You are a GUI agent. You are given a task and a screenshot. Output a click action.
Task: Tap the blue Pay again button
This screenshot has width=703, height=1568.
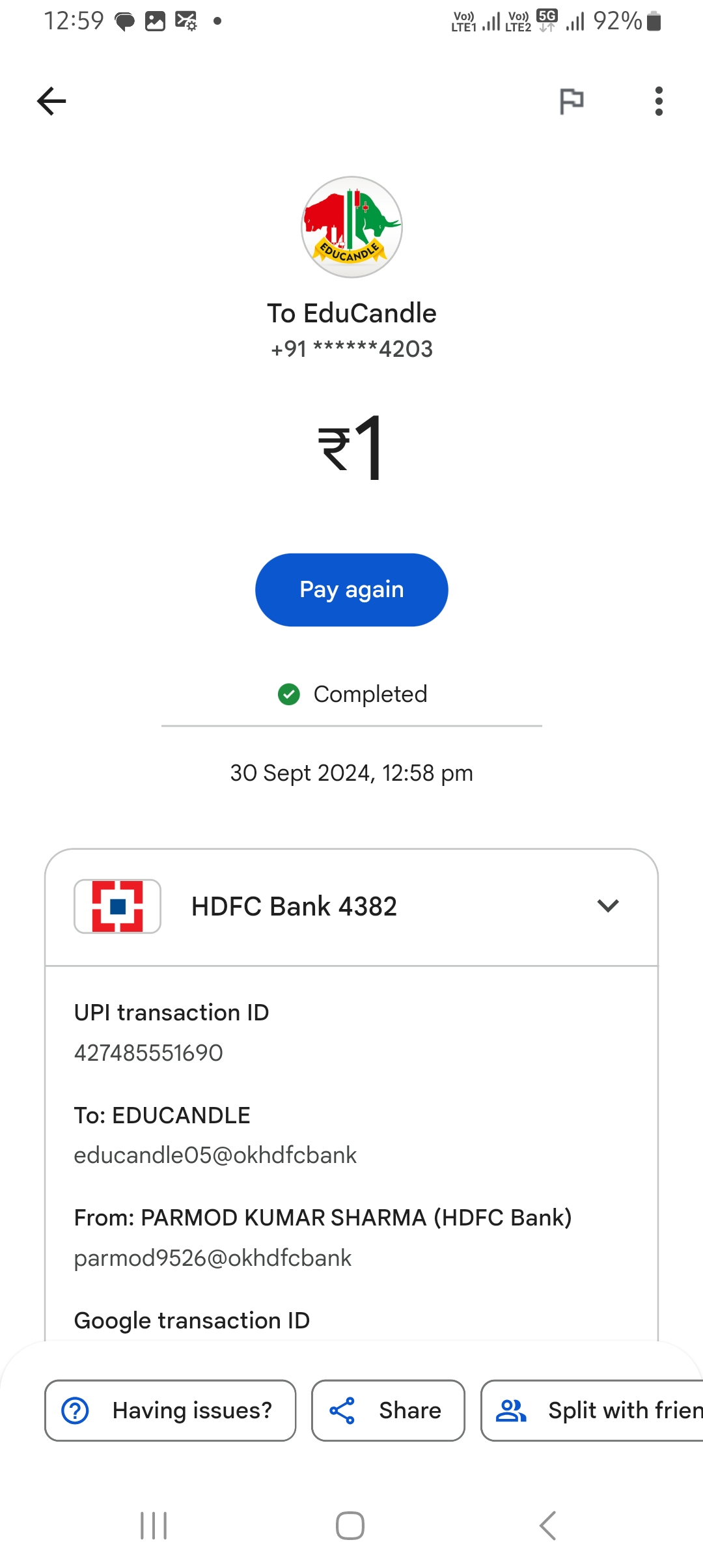(x=351, y=590)
